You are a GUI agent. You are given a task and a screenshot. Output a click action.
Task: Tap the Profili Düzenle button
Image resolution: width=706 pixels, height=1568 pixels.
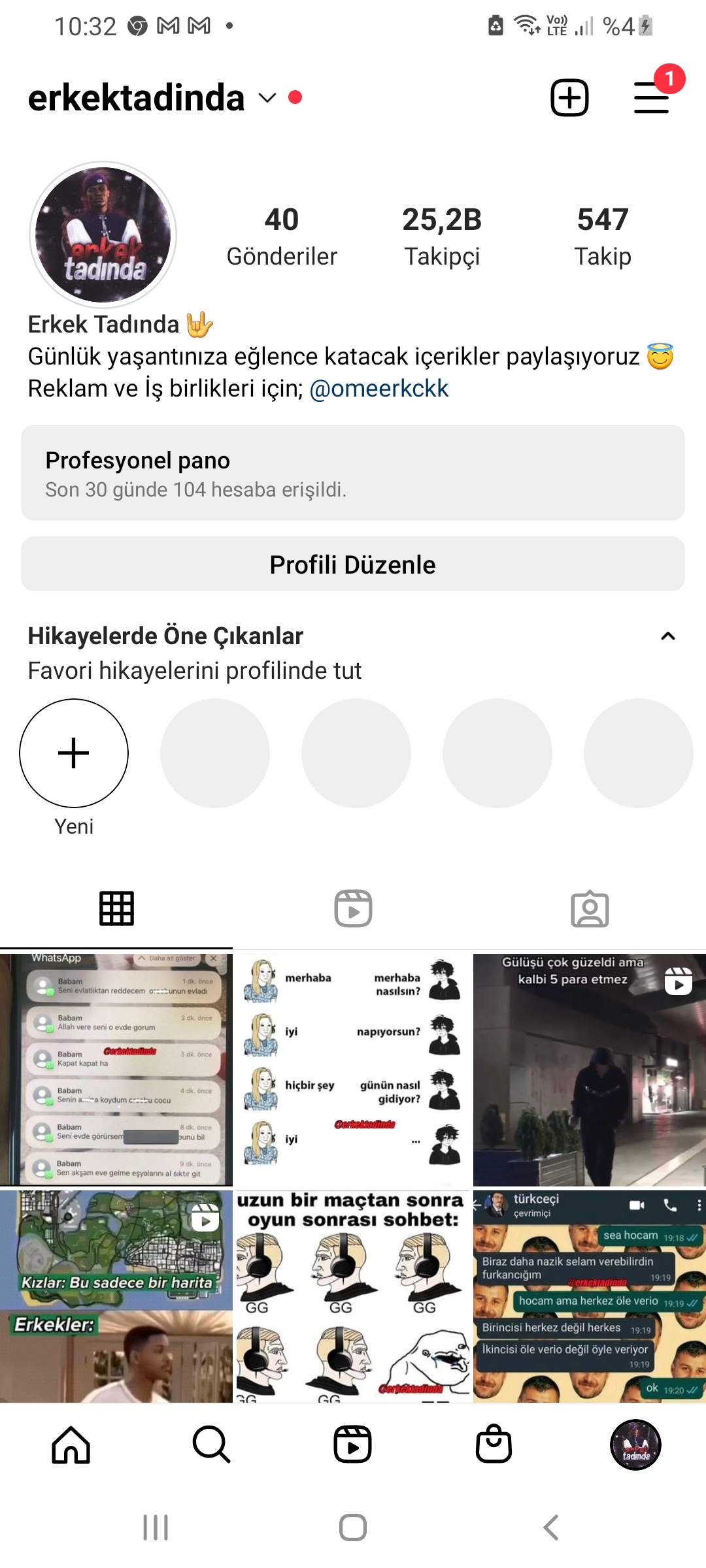pyautogui.click(x=353, y=564)
